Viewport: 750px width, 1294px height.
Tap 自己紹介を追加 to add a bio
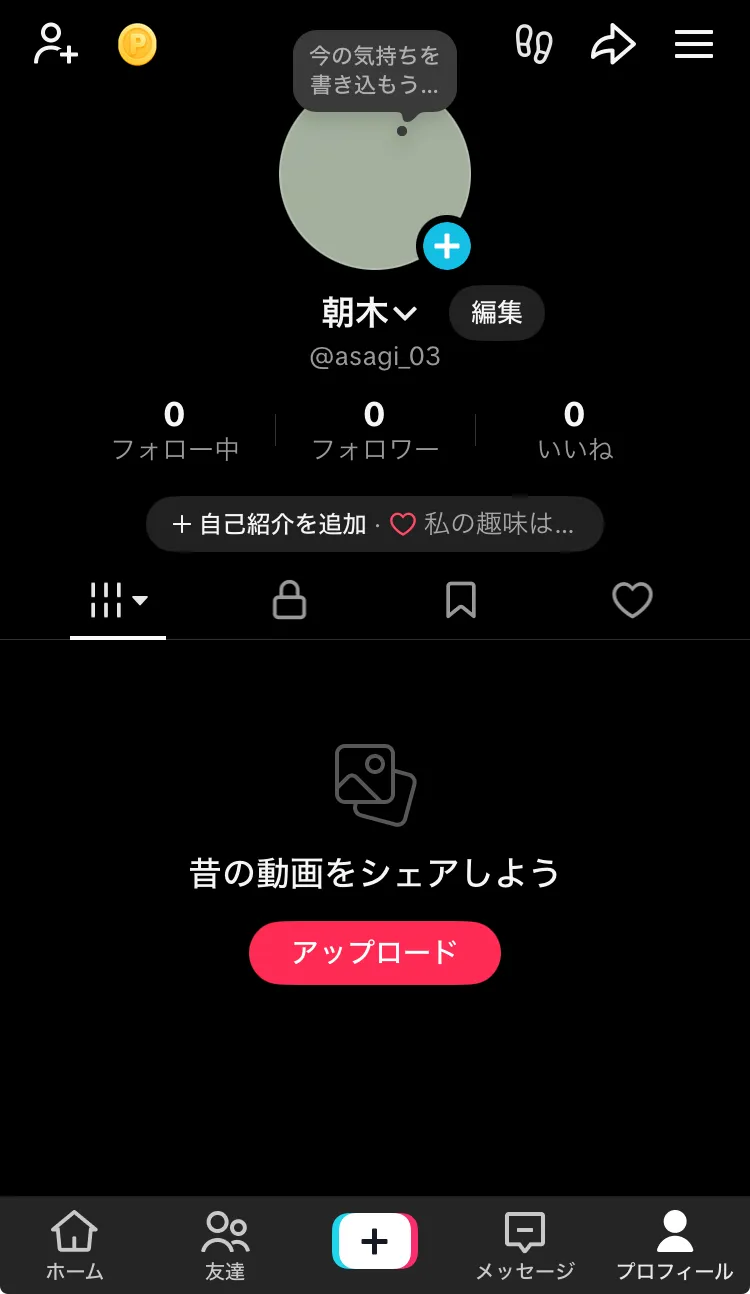270,525
